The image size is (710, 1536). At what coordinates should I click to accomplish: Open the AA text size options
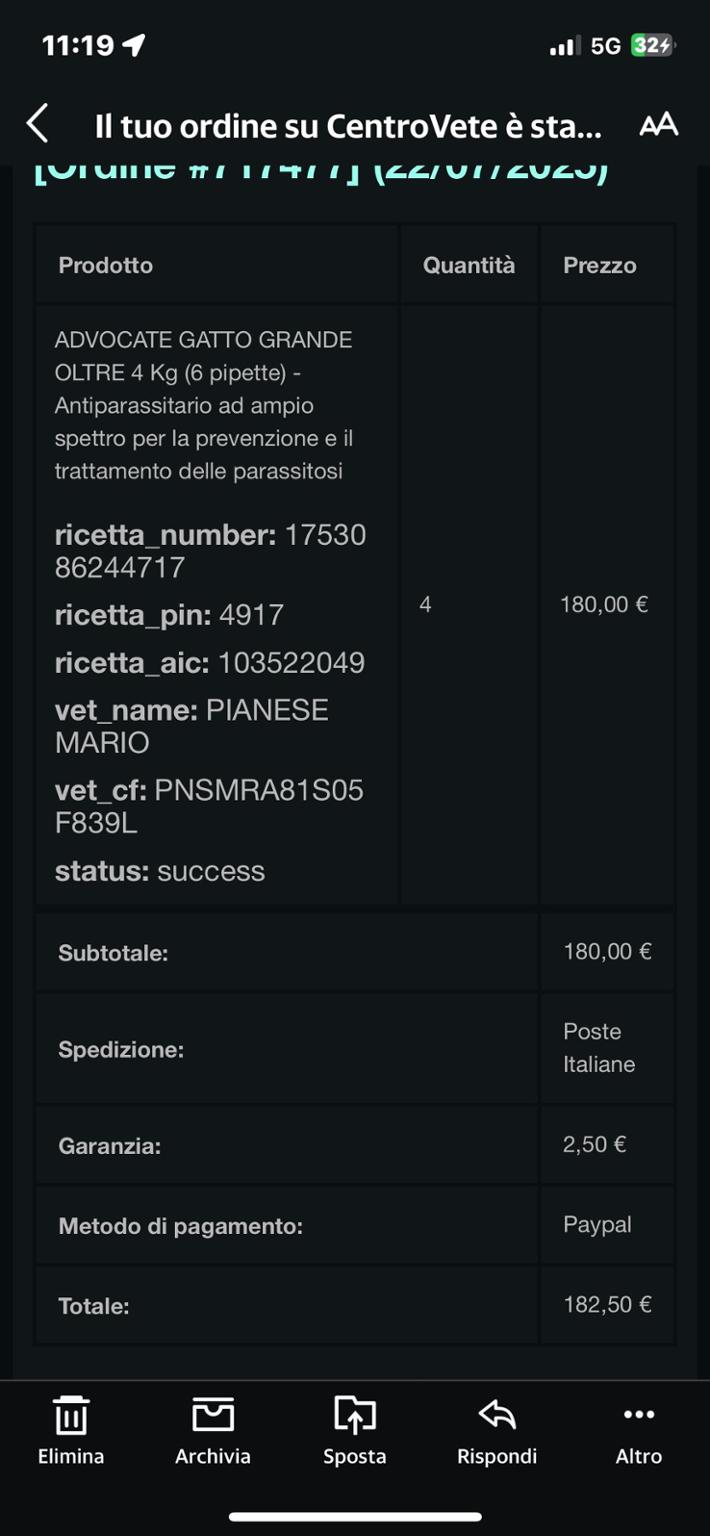point(658,125)
